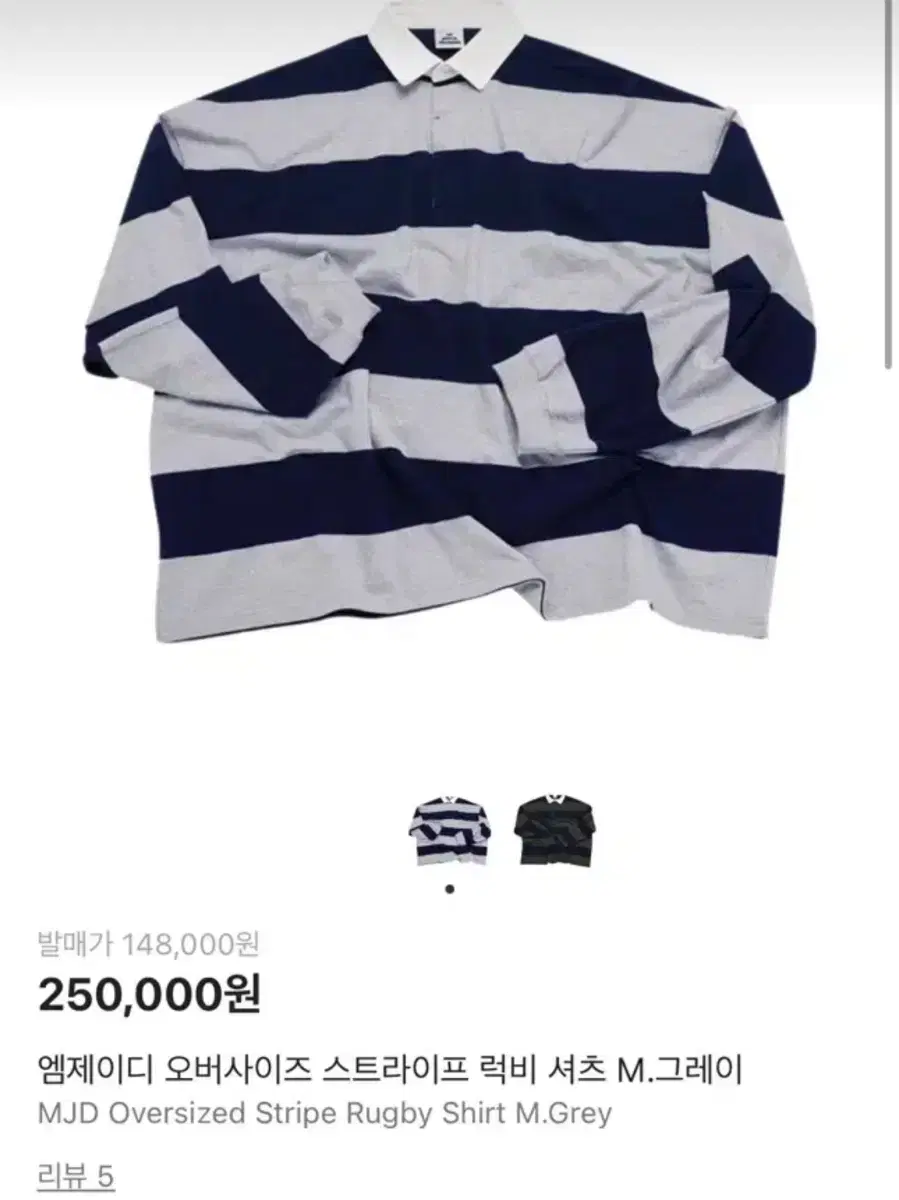Screen dimensions: 899x1200
Task: Open the main rugby shirt product image
Action: [x=449, y=330]
